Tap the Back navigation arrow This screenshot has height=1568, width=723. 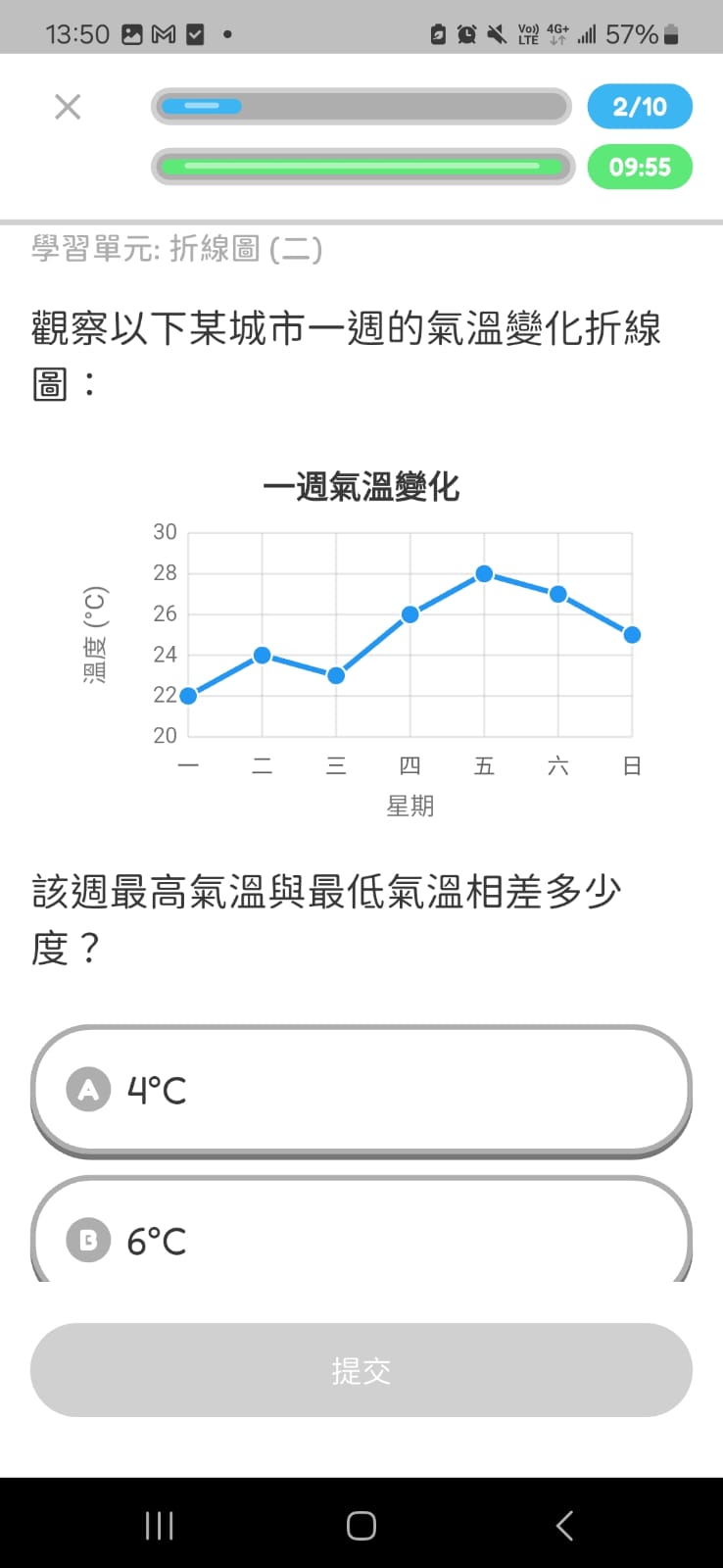[564, 1525]
